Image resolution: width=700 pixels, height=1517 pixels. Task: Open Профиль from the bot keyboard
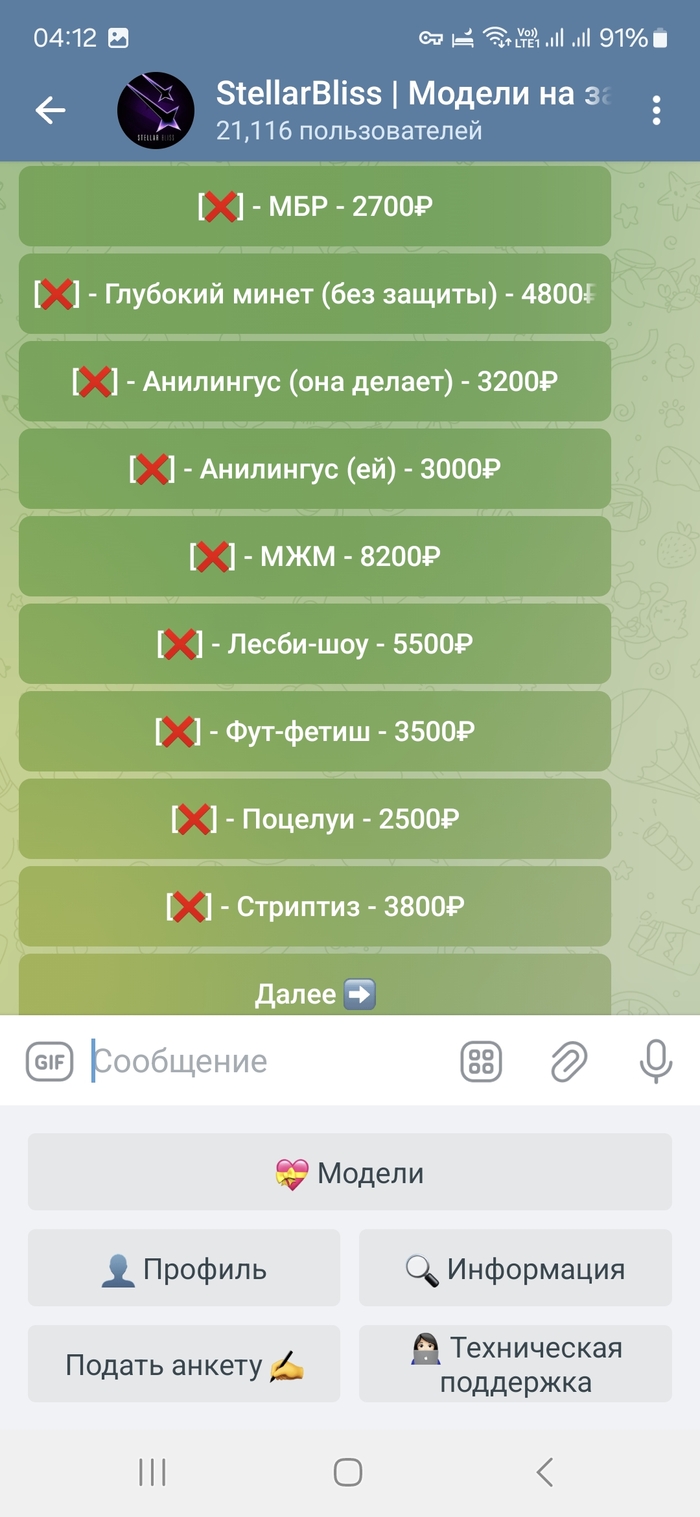[x=184, y=1268]
